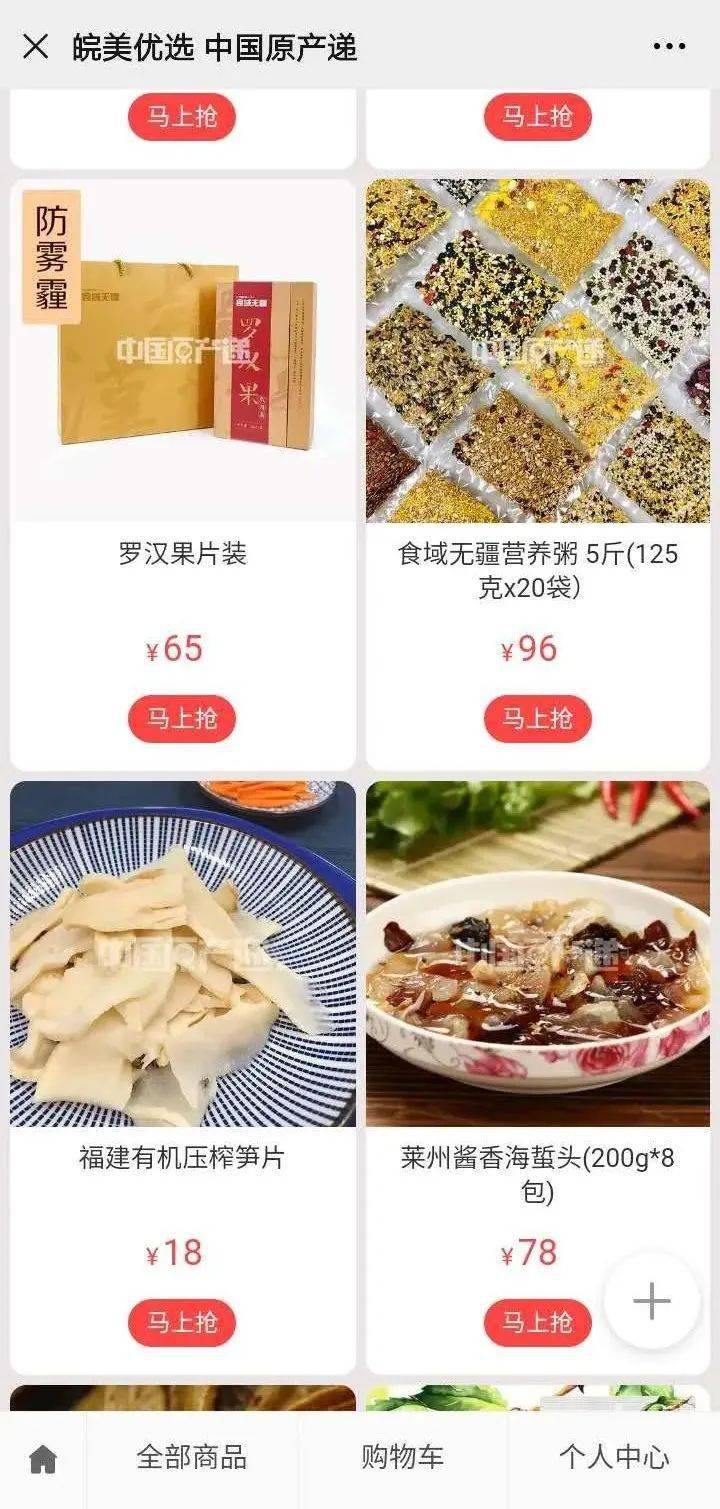Open the three-dot overflow menu
720x1509 pixels.
669,46
